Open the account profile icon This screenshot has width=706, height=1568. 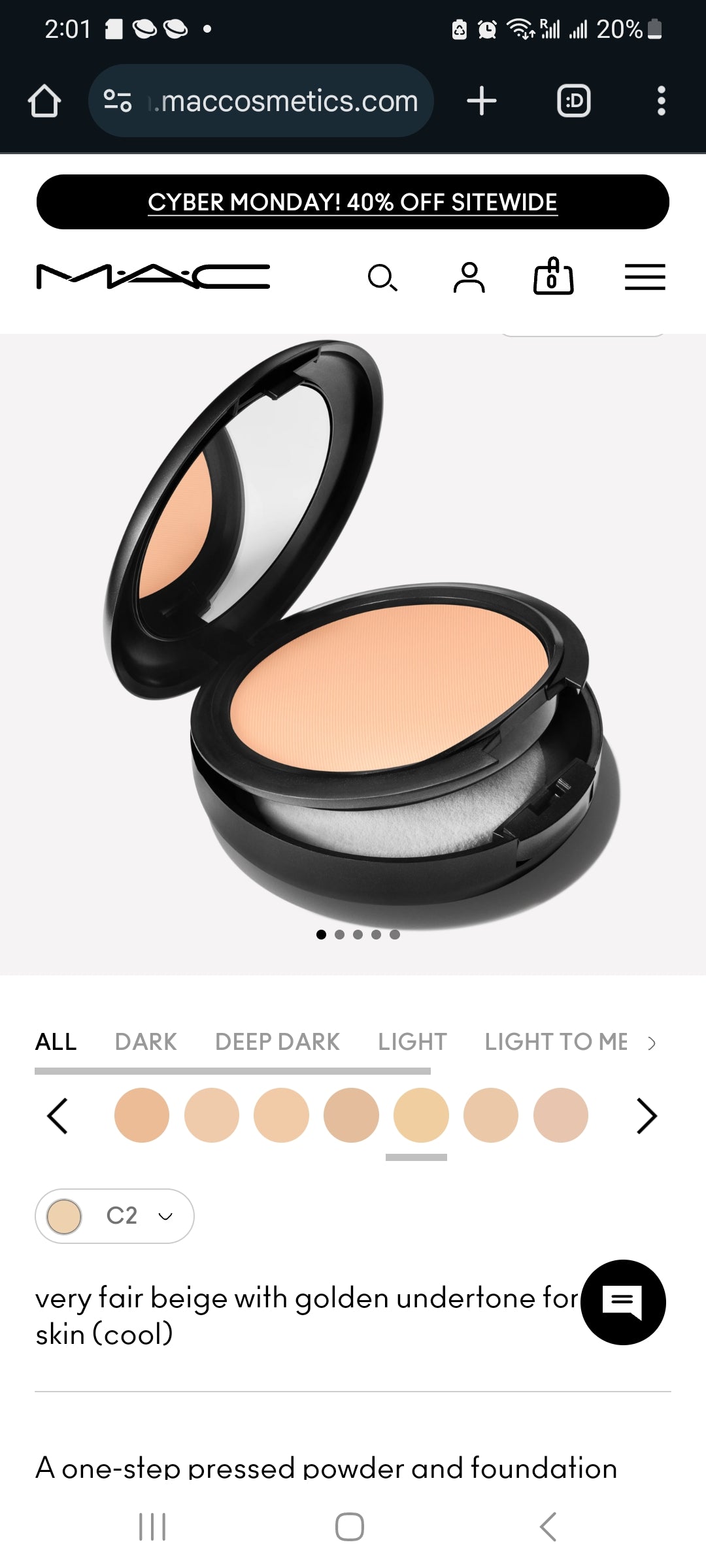469,278
